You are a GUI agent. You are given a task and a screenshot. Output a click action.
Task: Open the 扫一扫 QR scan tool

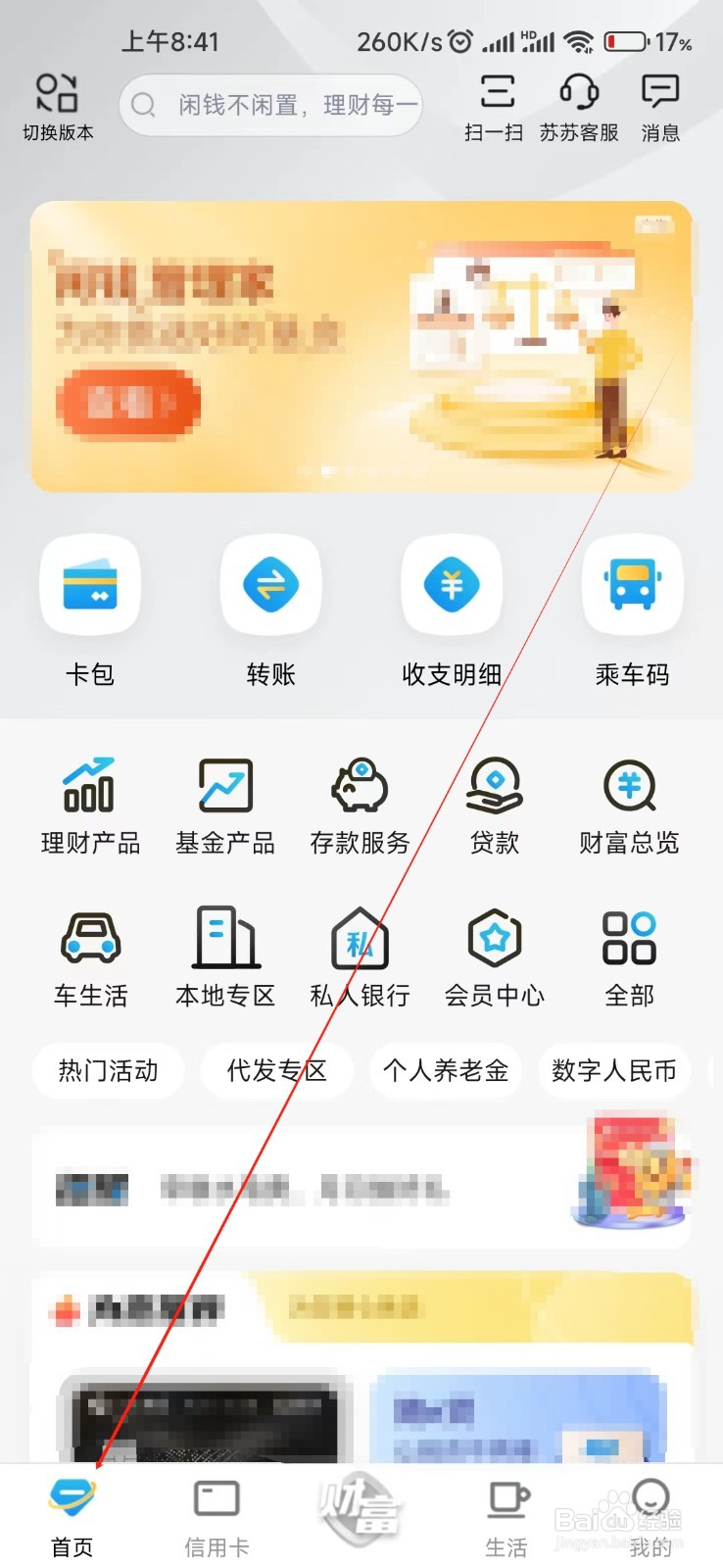click(x=497, y=105)
